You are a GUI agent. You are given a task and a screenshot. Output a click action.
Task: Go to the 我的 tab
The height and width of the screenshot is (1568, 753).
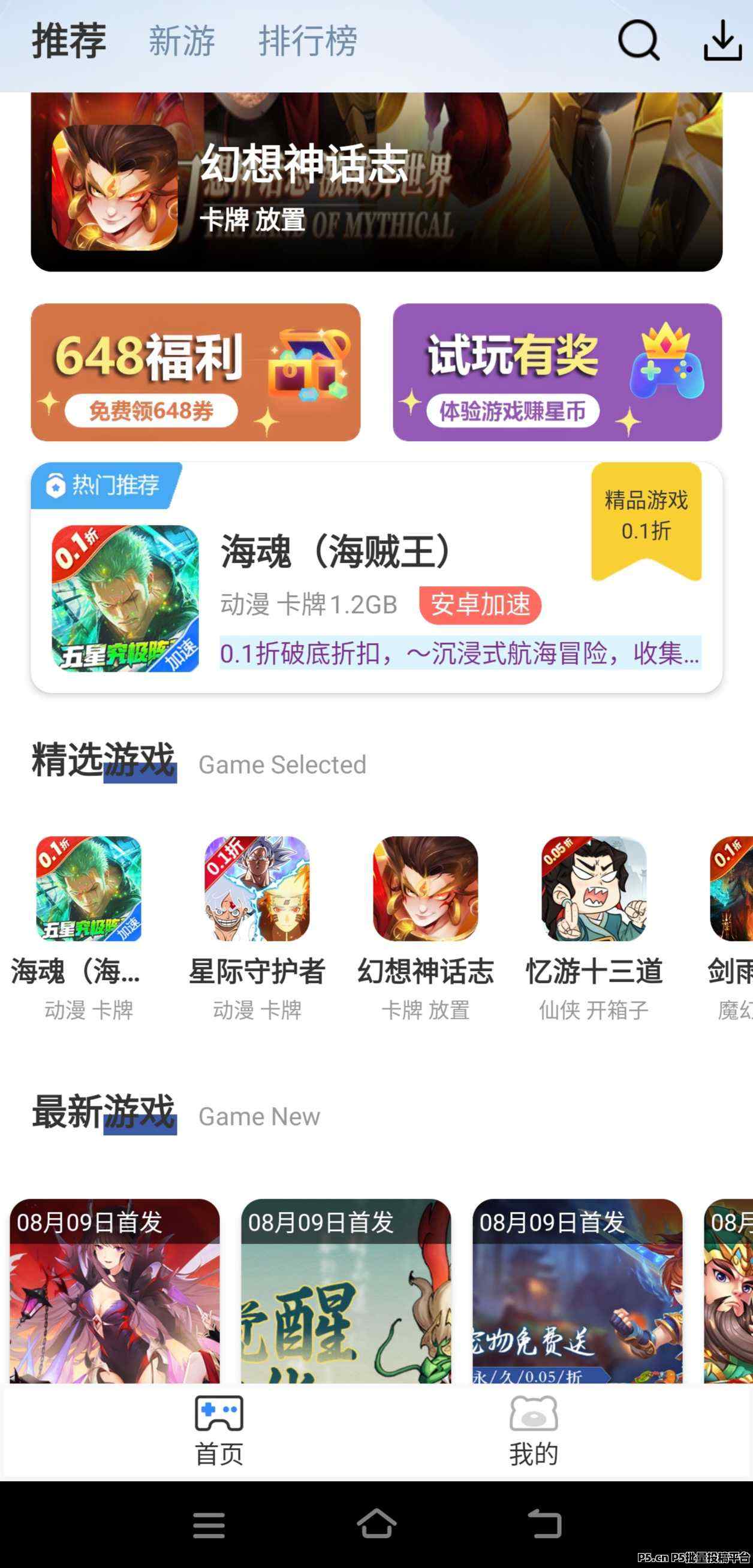click(x=533, y=1430)
